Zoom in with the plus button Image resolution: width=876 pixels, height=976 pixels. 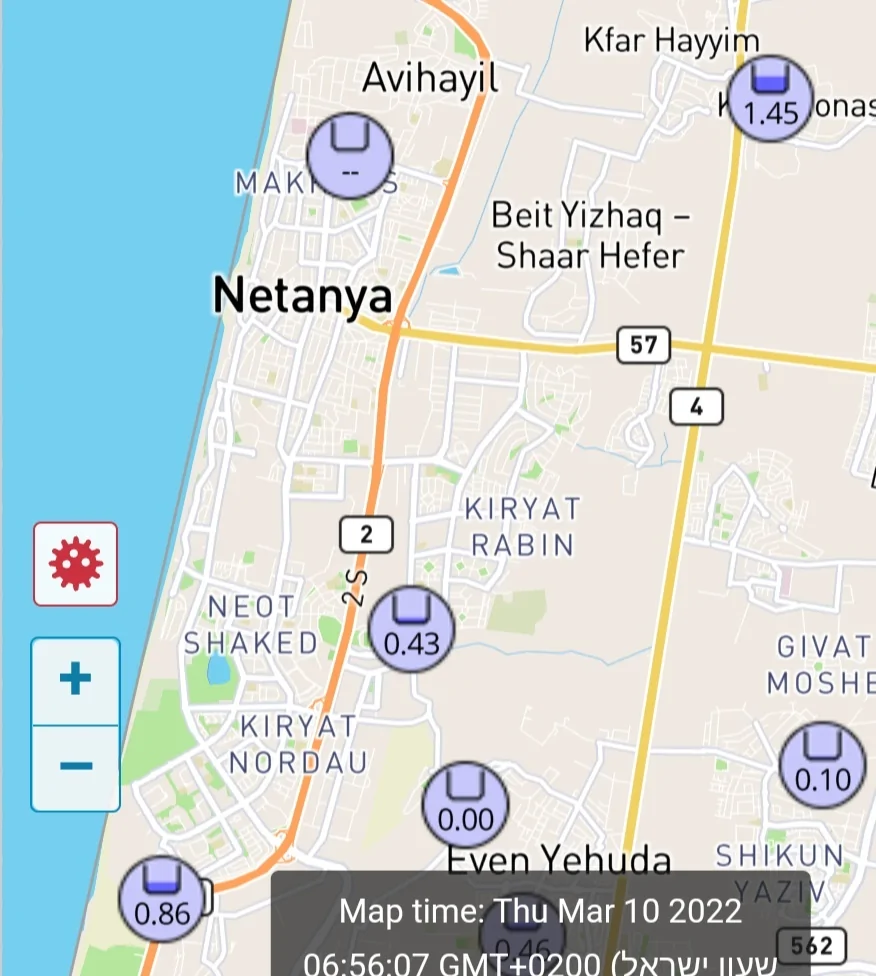coord(75,681)
